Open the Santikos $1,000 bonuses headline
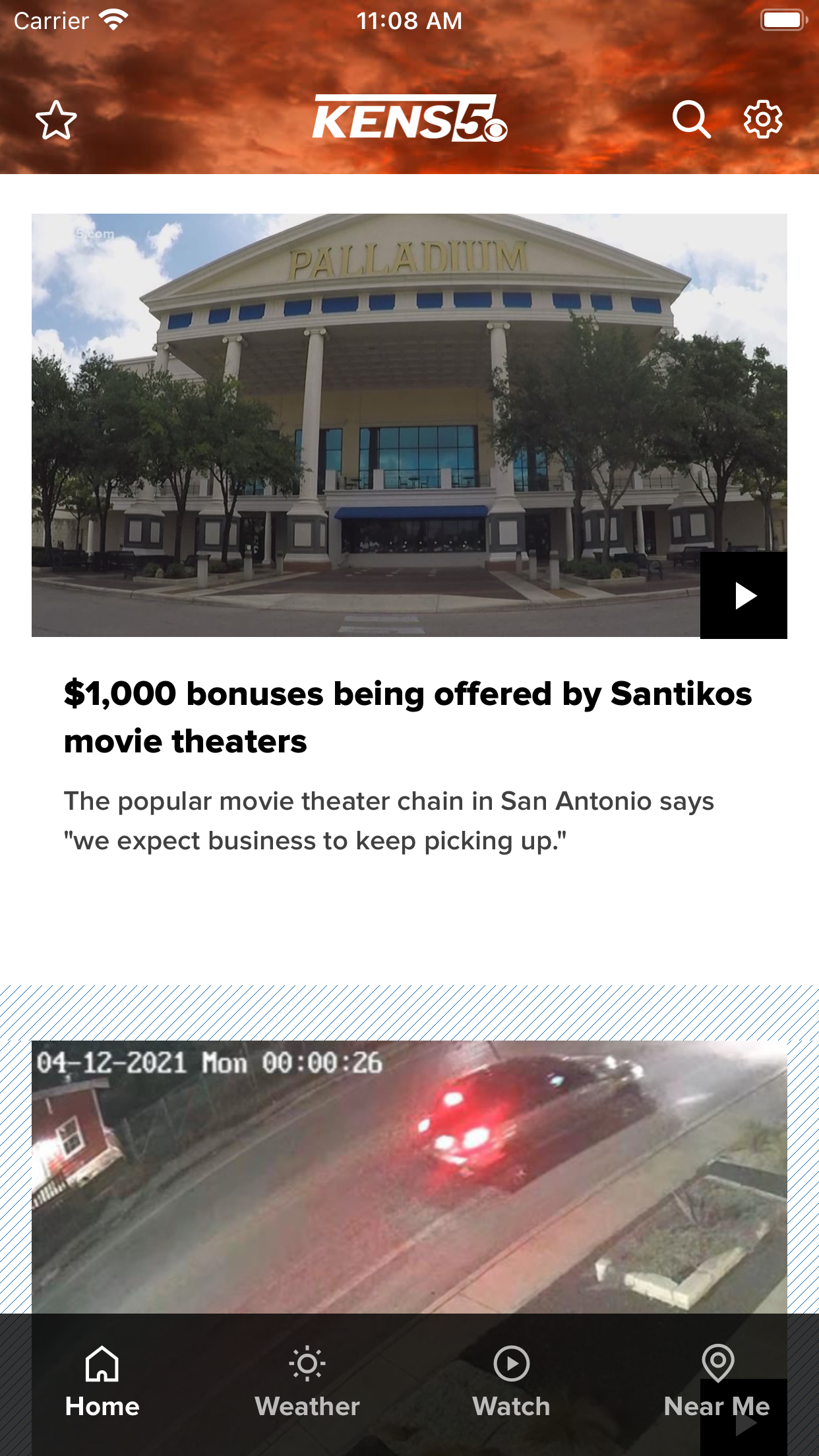 (x=408, y=716)
